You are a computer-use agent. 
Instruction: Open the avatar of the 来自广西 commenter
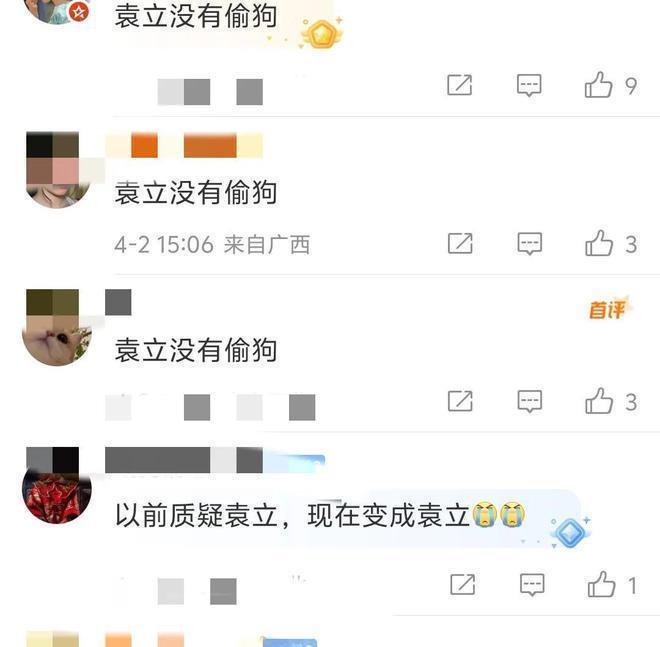click(x=57, y=172)
